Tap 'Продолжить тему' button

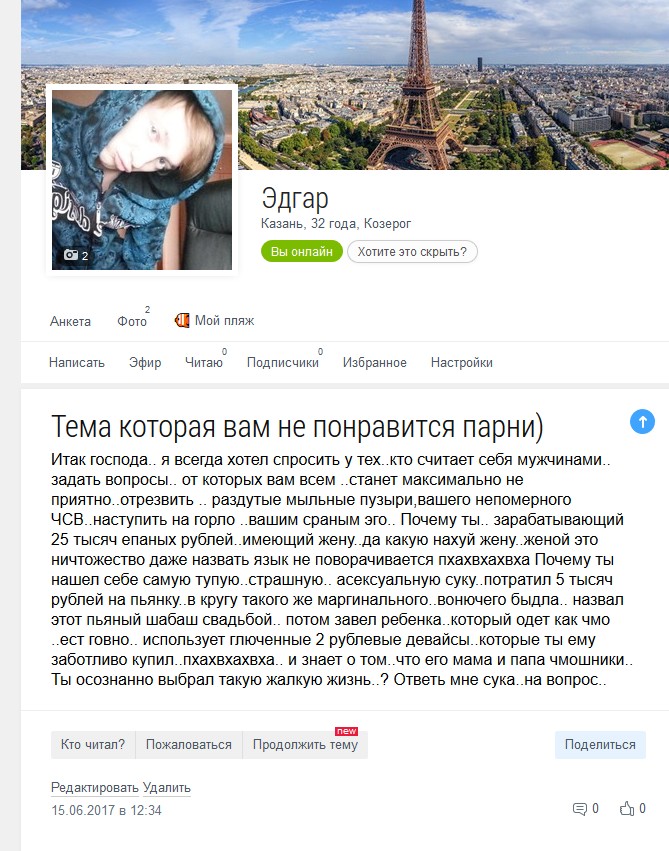pyautogui.click(x=305, y=744)
